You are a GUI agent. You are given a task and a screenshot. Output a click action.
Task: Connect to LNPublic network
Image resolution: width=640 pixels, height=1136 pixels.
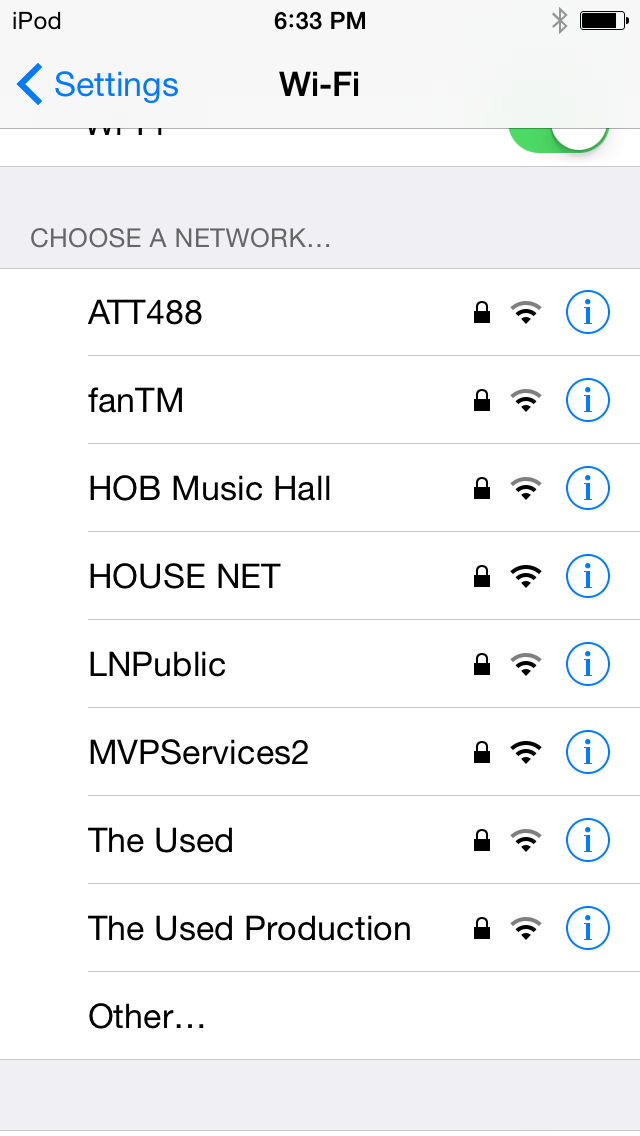coord(157,665)
